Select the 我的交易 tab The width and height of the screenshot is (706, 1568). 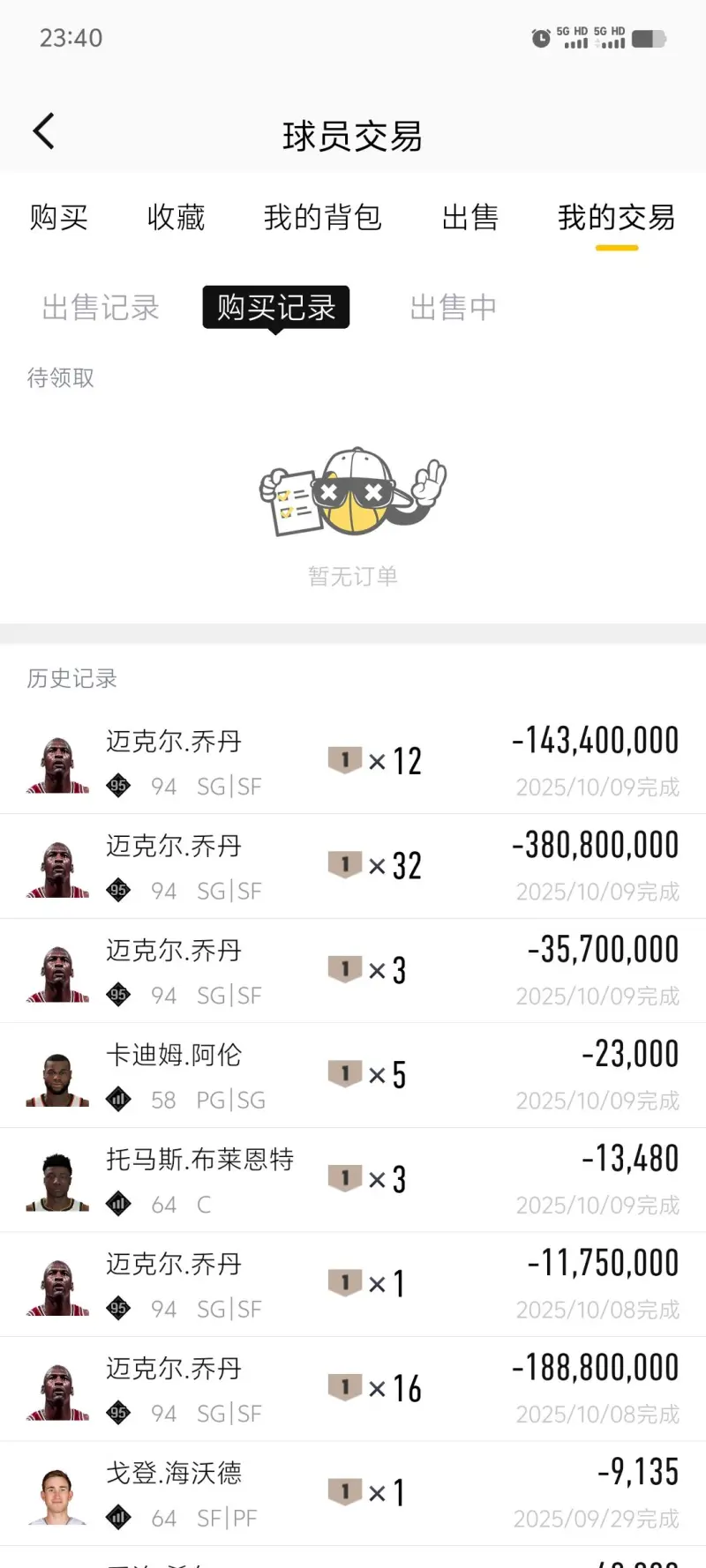tap(616, 217)
